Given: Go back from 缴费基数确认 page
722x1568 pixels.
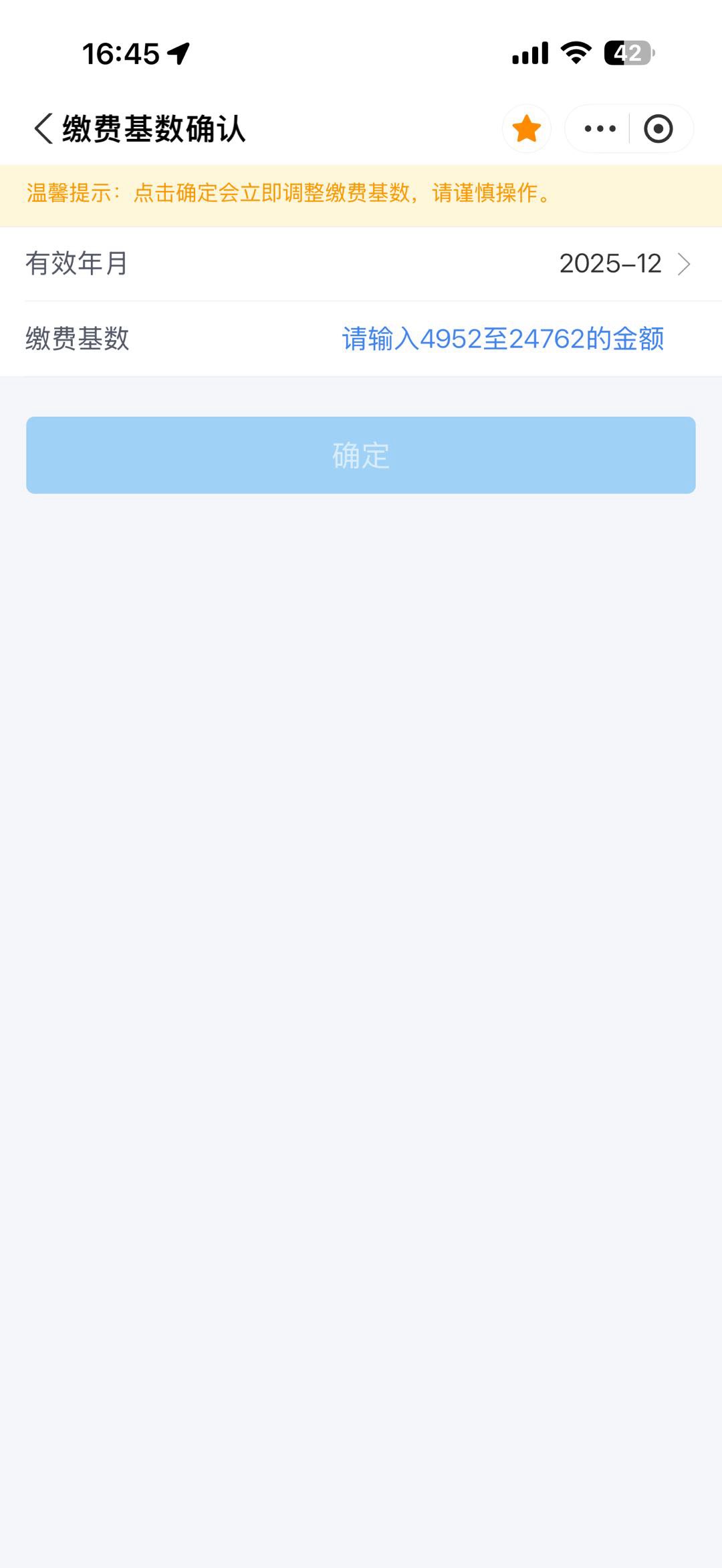Looking at the screenshot, I should coord(44,128).
